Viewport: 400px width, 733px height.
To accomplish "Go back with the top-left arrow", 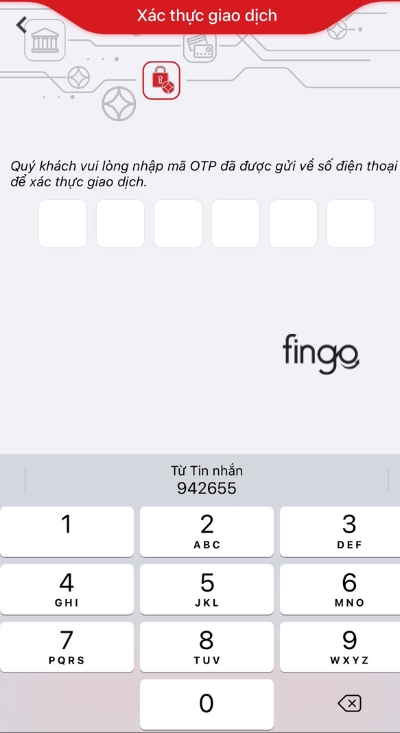I will [21, 25].
